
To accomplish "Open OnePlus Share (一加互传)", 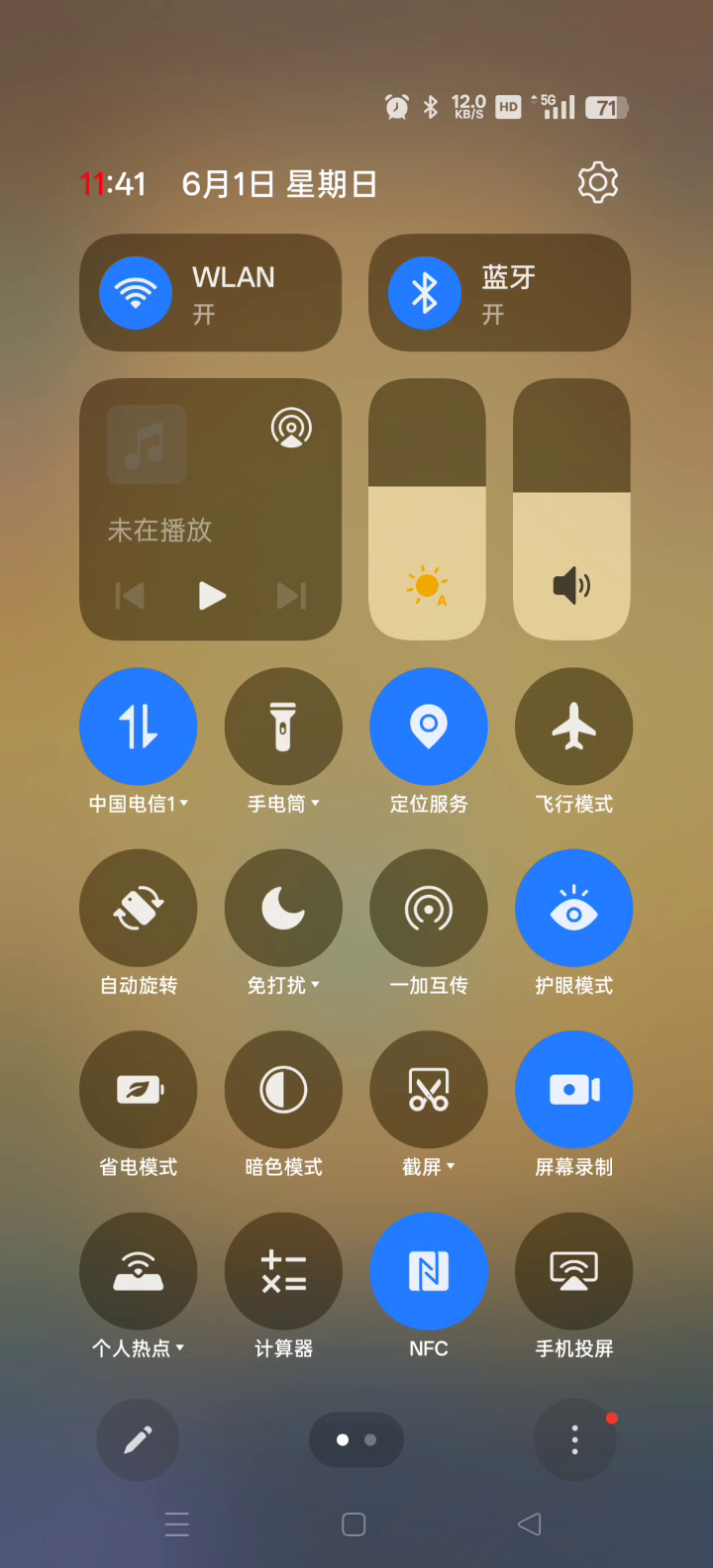I will (x=429, y=908).
